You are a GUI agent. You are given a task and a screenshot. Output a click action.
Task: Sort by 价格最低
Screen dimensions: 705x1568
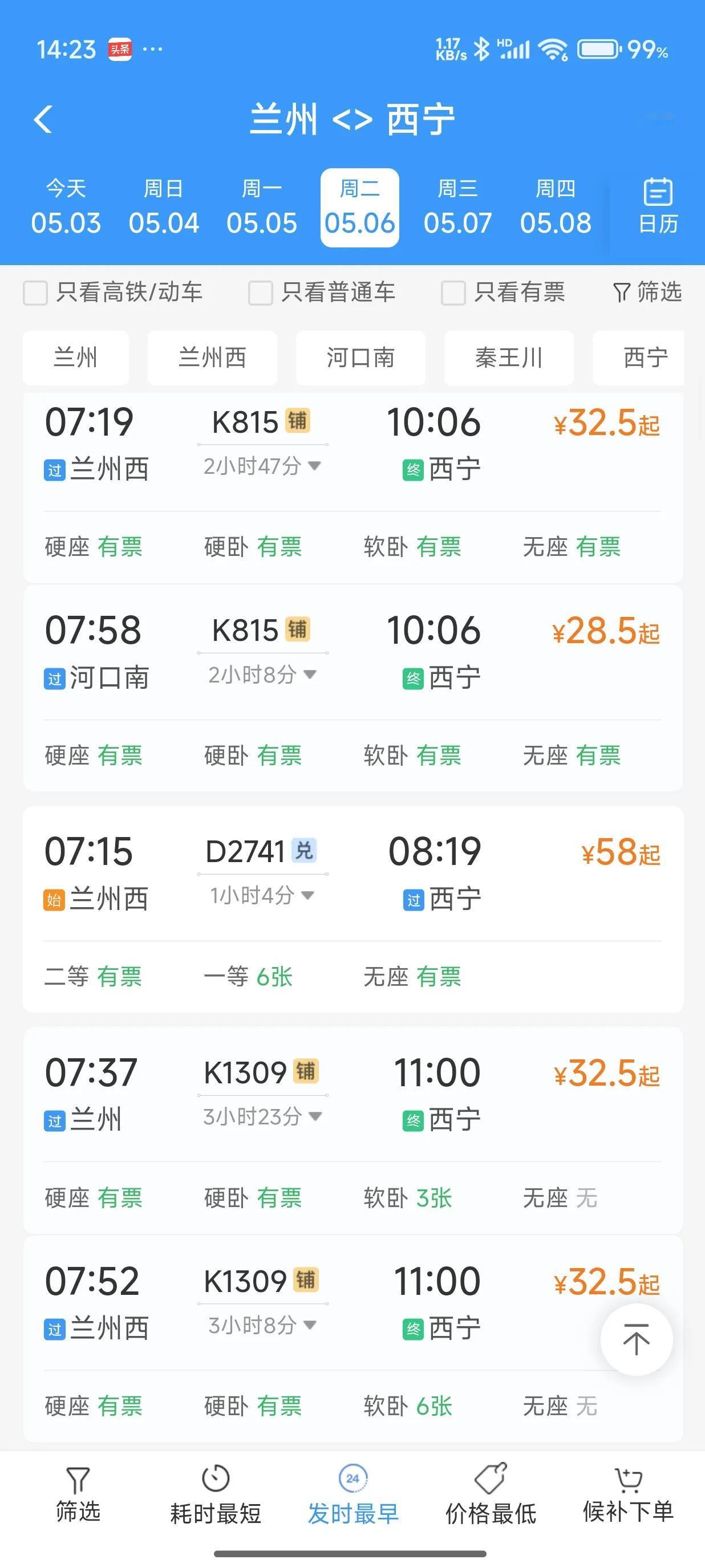tap(491, 1495)
